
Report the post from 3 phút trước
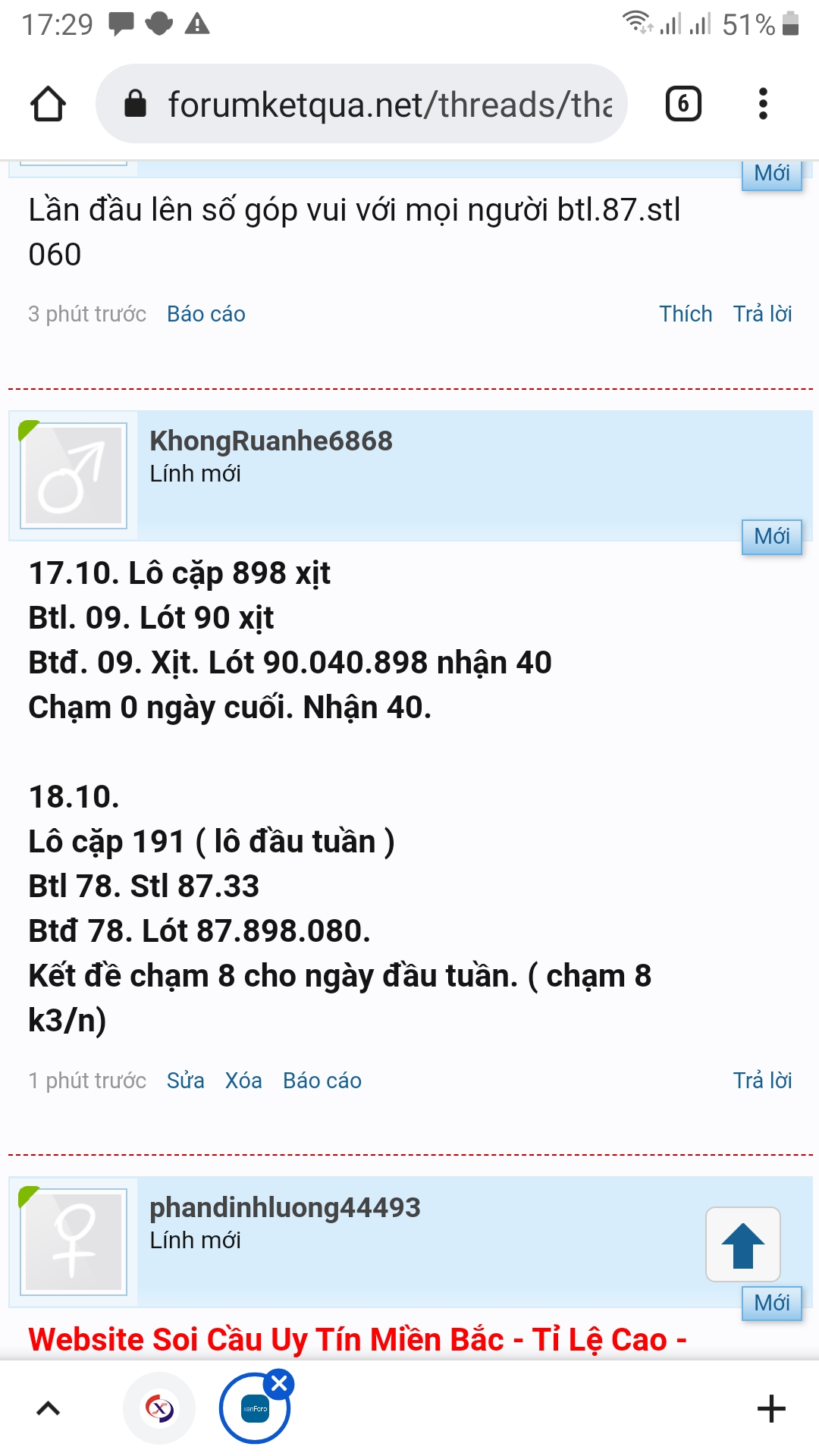pyautogui.click(x=206, y=314)
